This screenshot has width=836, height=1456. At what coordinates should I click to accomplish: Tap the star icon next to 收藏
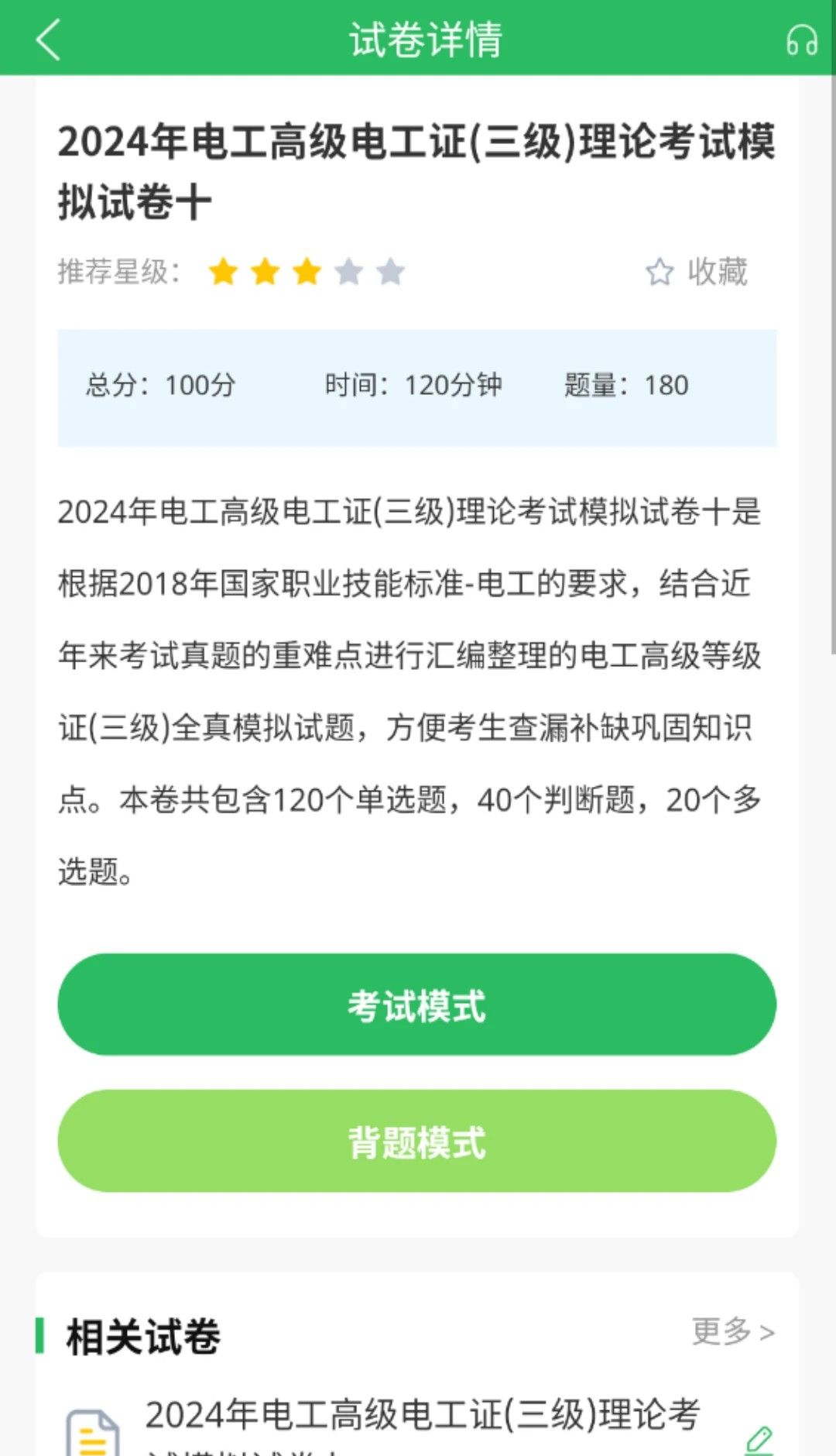point(659,273)
